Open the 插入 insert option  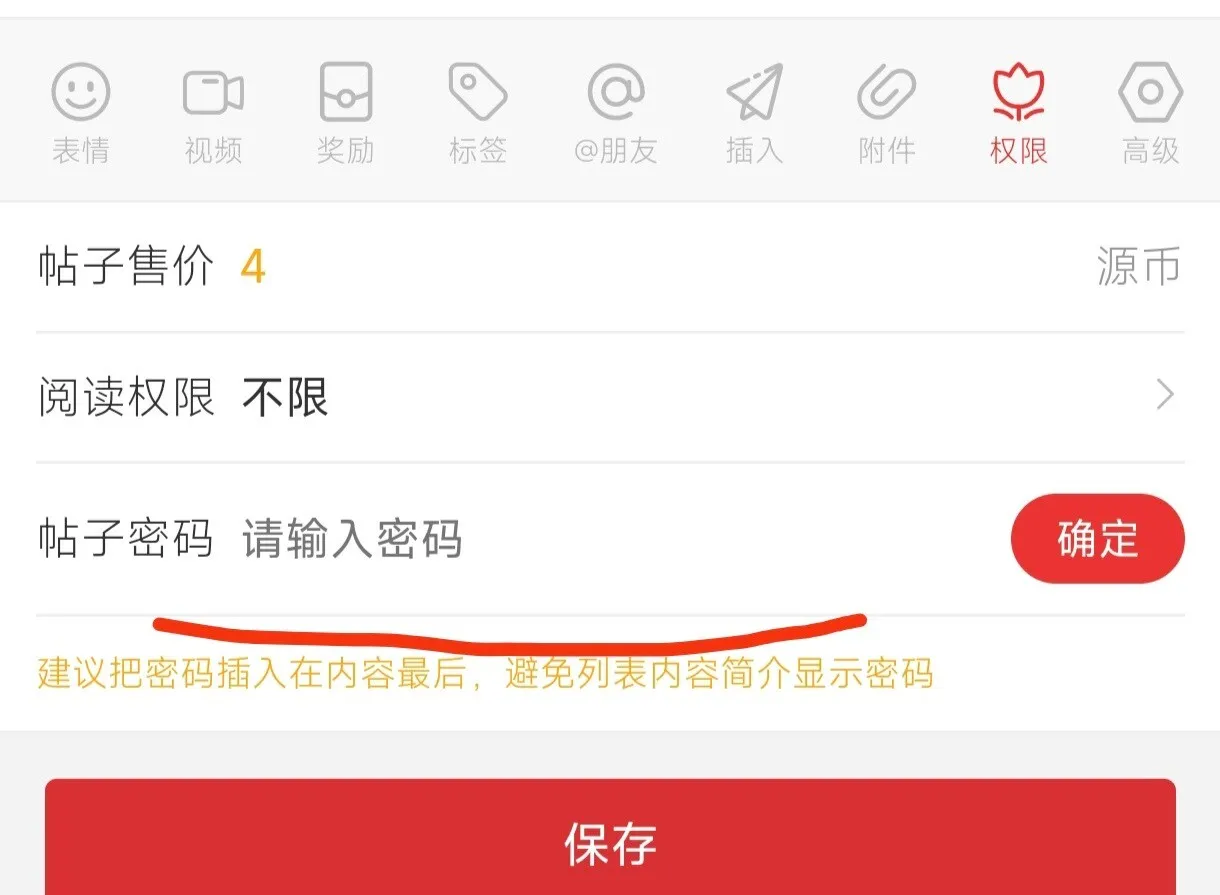(754, 112)
